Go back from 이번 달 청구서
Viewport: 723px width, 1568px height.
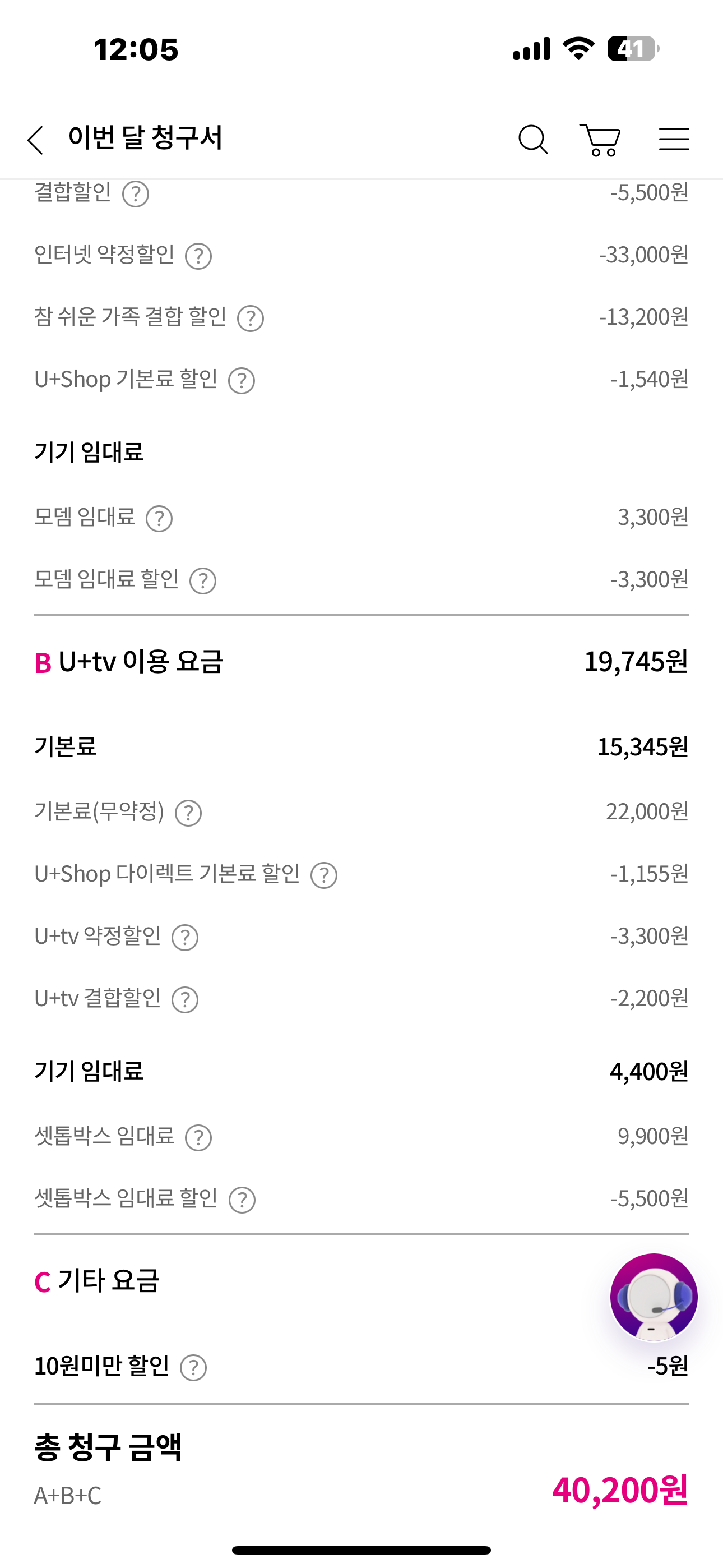tap(36, 140)
